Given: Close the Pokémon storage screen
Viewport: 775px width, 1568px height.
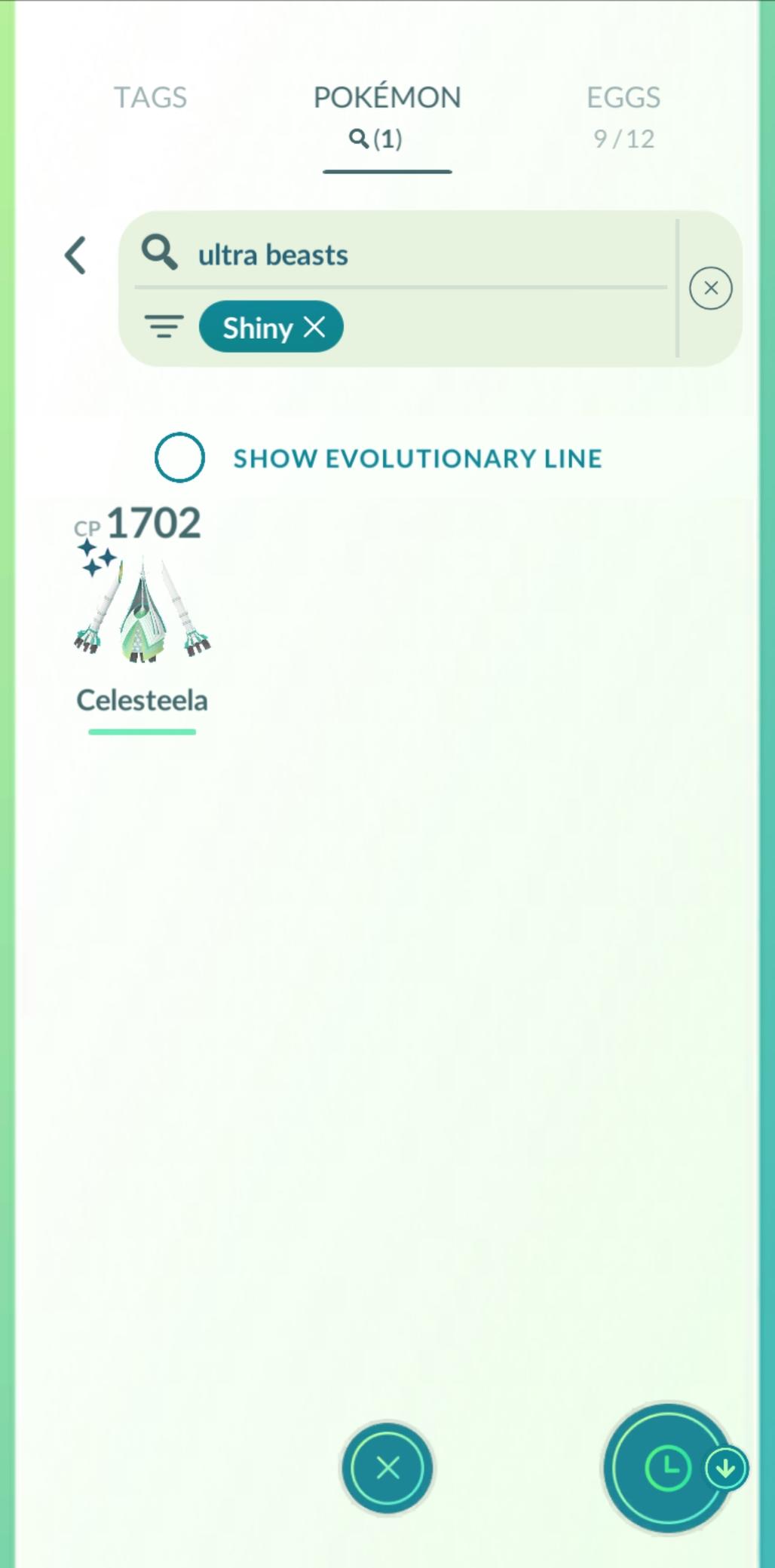Looking at the screenshot, I should 387,1467.
